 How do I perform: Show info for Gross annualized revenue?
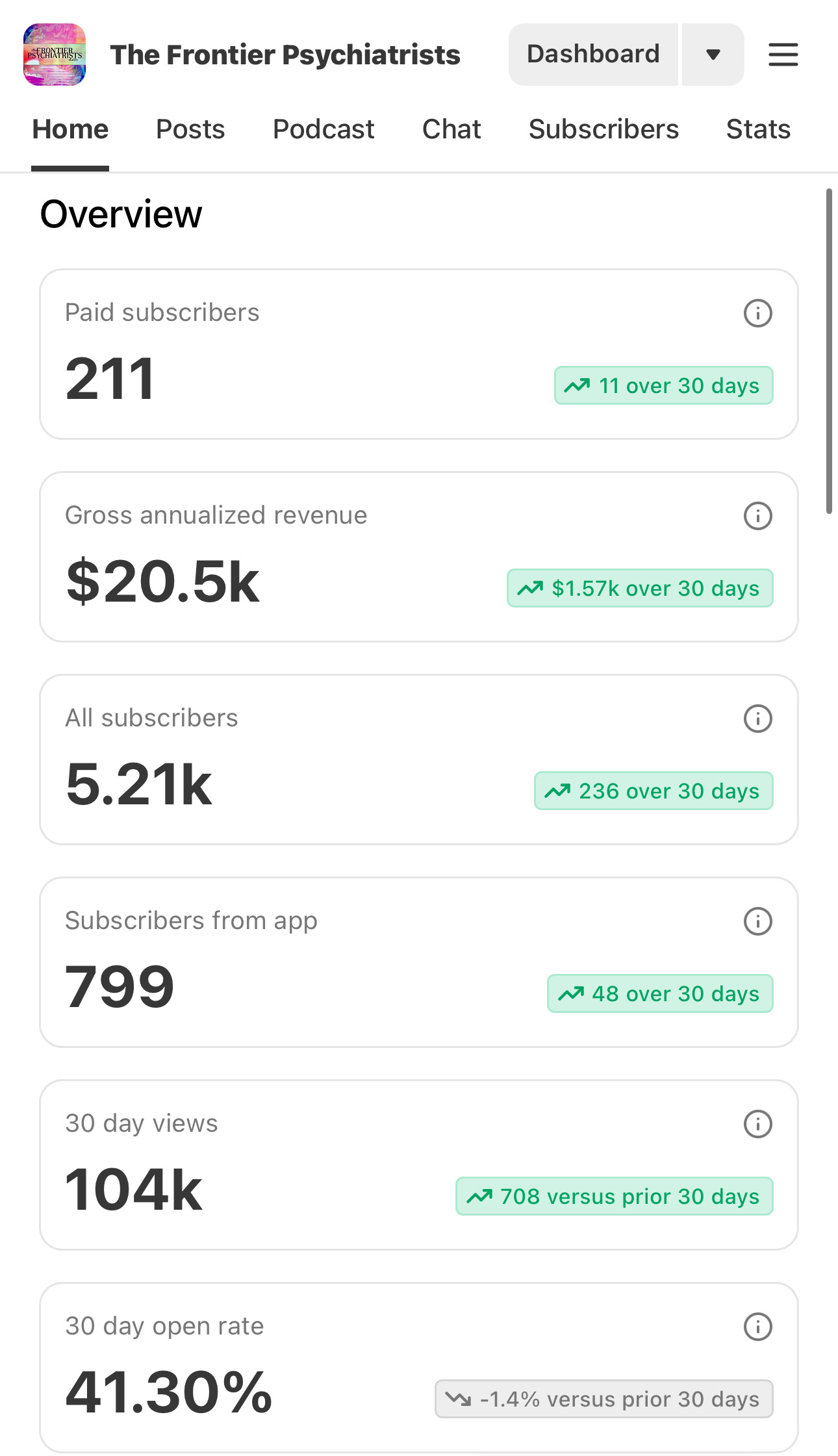(x=757, y=516)
